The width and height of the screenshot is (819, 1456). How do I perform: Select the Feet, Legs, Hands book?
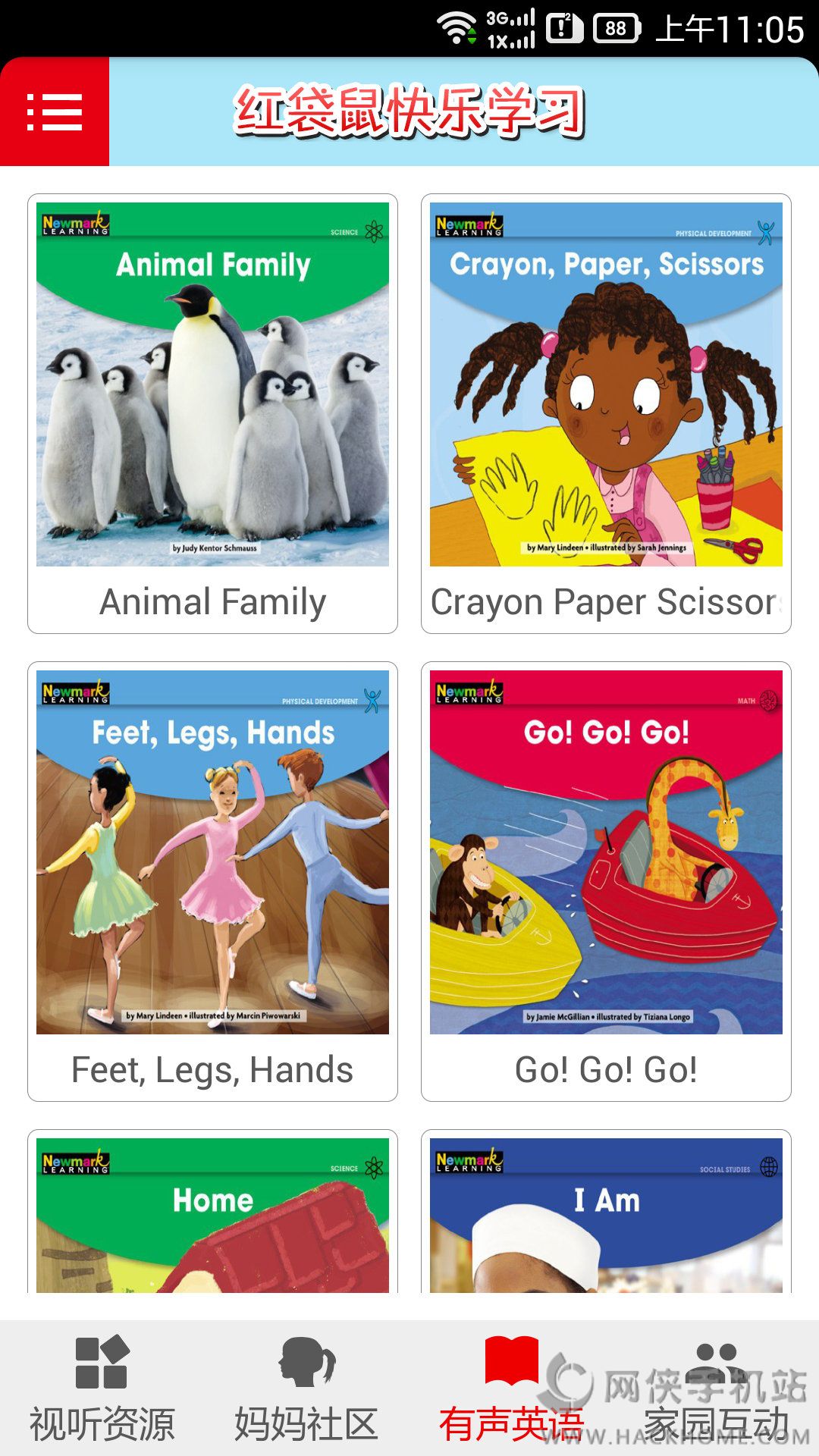(x=212, y=881)
